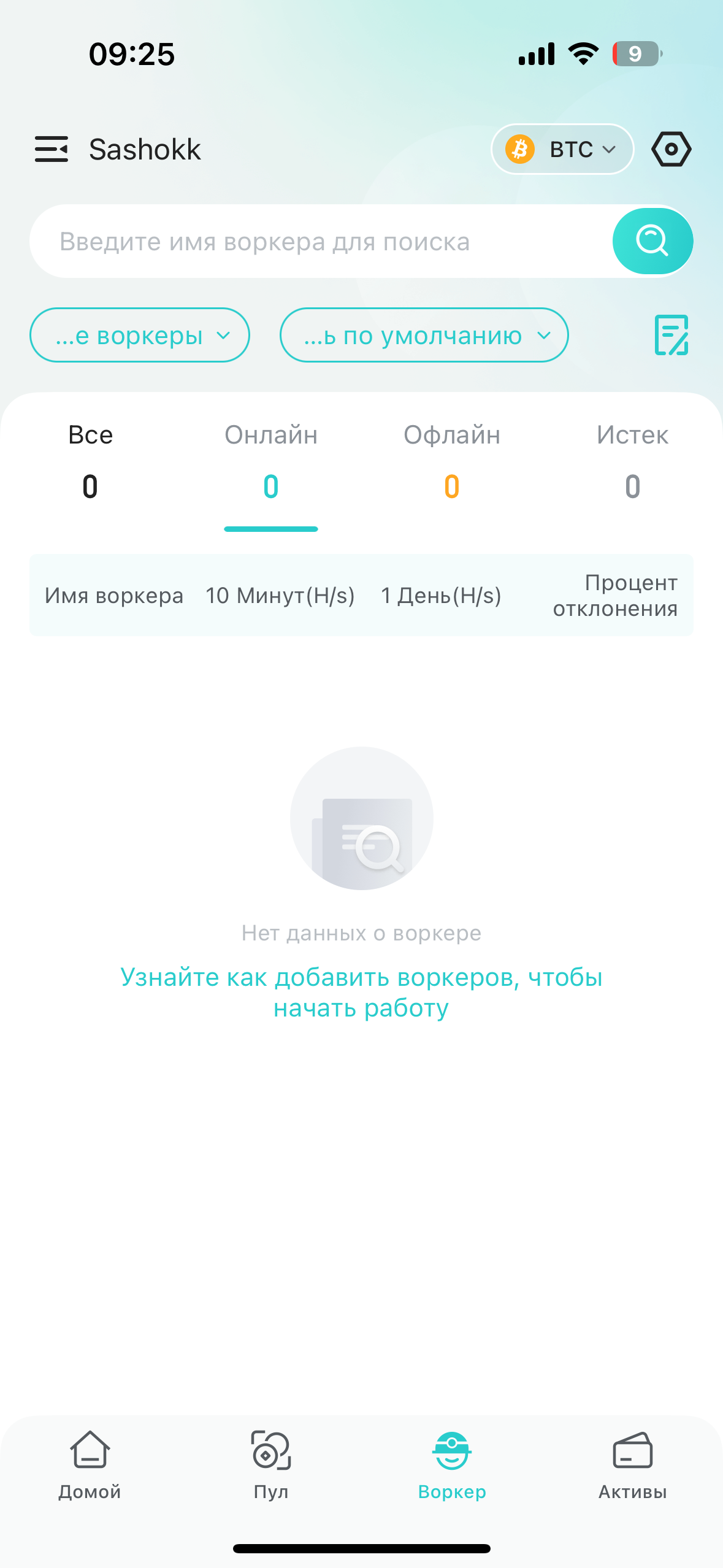Select the «Воркер» bottom tab
Screen dimensions: 723x1568
tap(451, 1465)
